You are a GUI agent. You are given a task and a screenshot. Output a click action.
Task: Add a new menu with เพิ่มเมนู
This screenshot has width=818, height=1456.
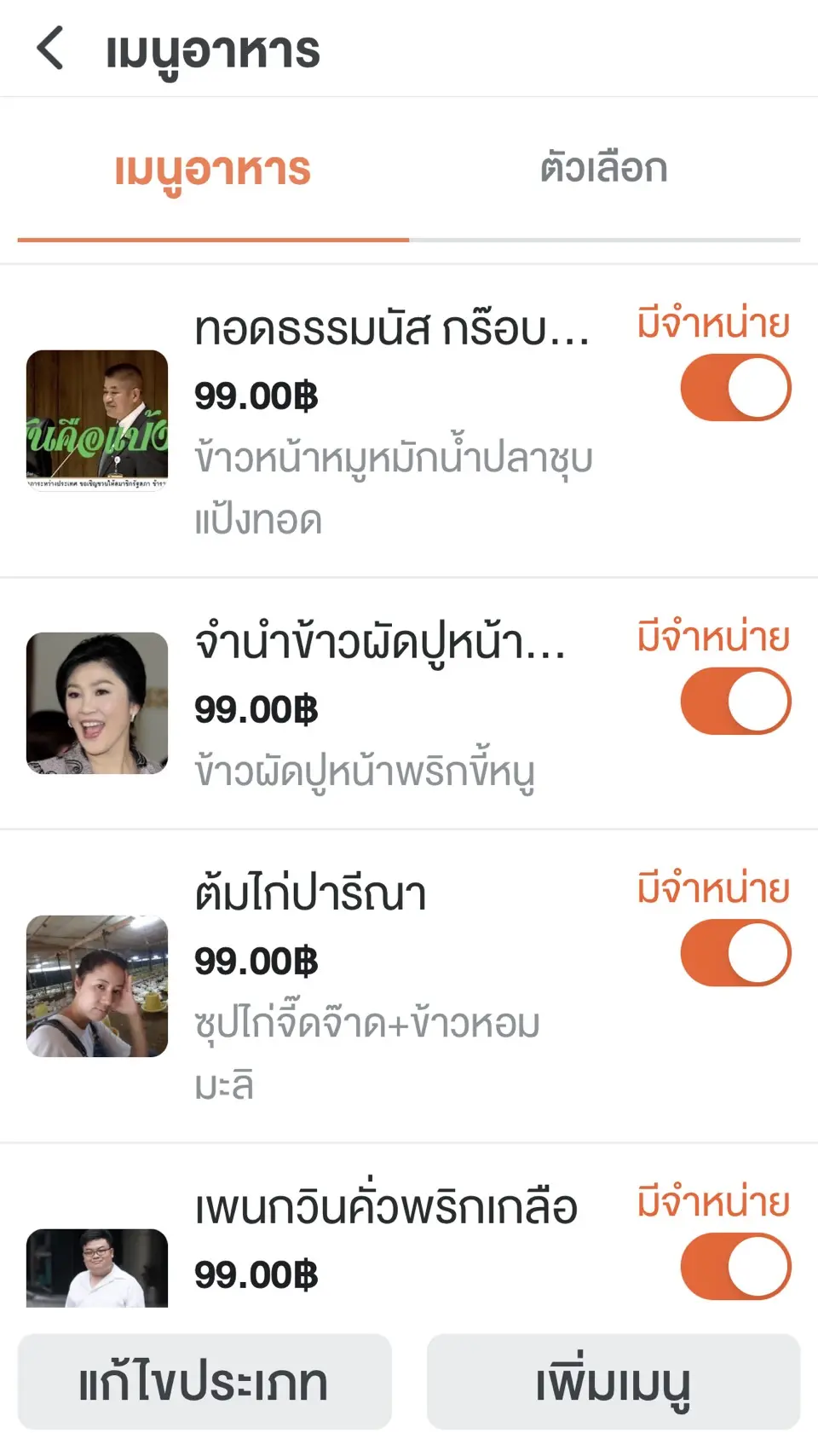coord(613,1383)
